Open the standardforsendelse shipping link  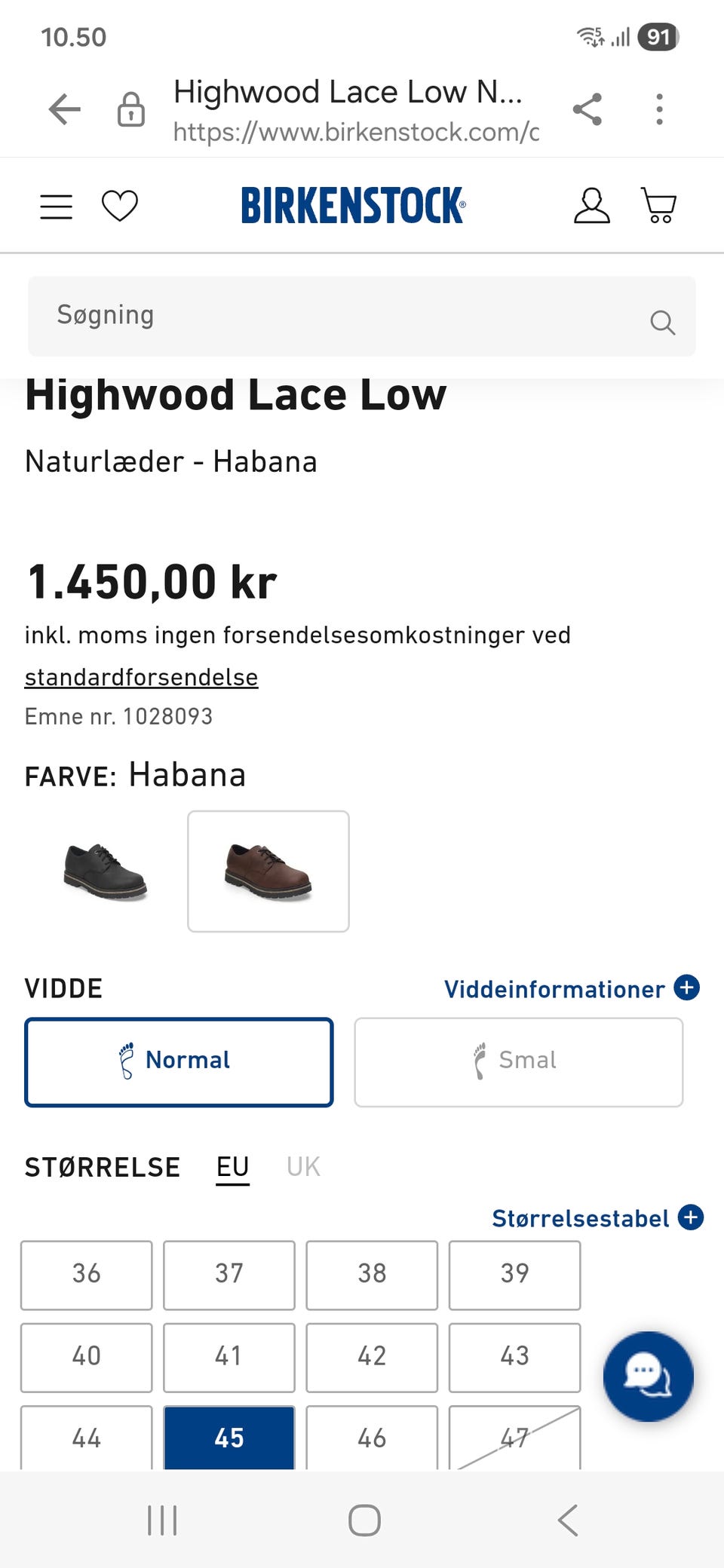141,677
